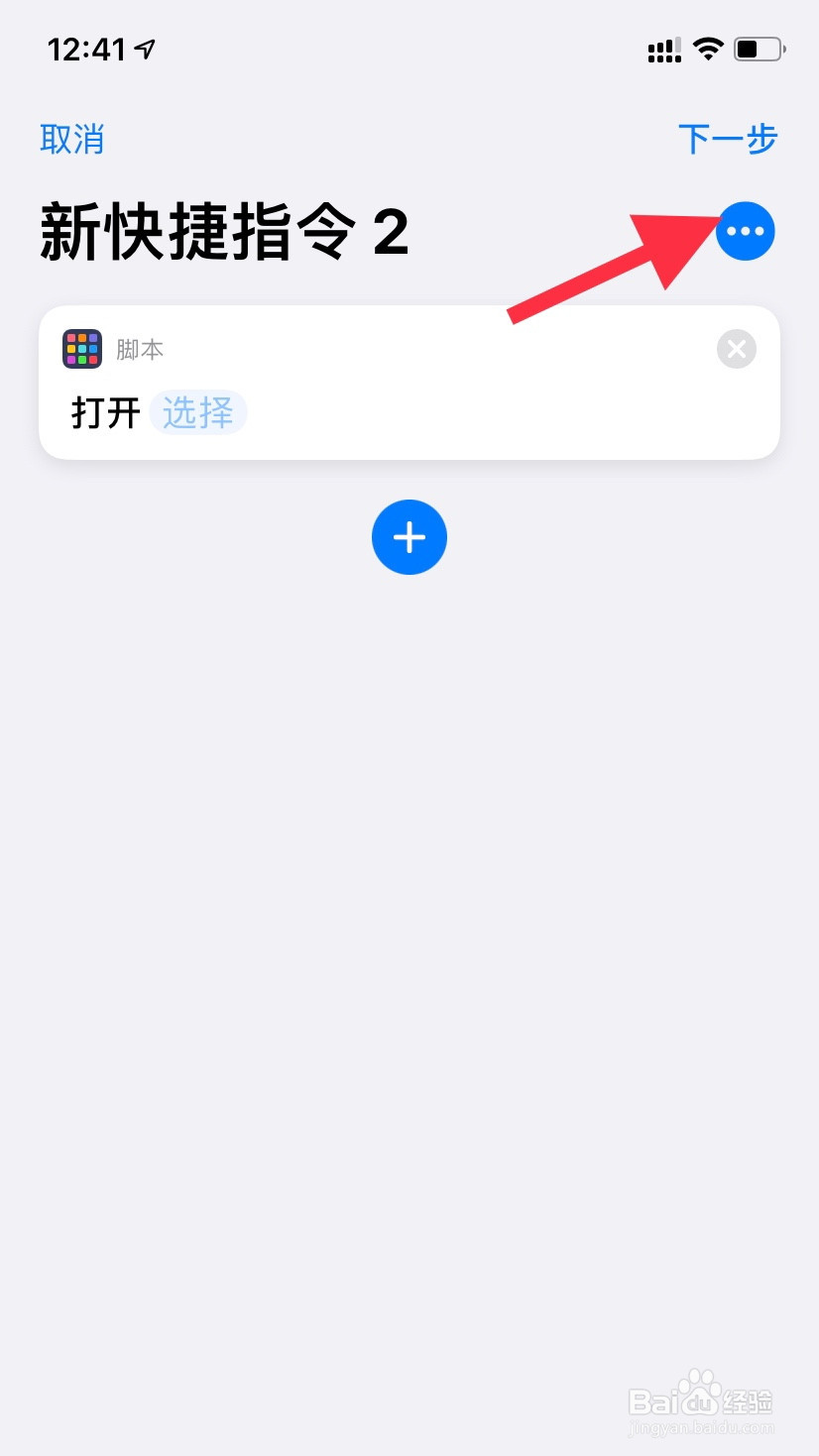Open the blue three-dot shortcut details
Image resolution: width=819 pixels, height=1456 pixels.
pyautogui.click(x=746, y=231)
